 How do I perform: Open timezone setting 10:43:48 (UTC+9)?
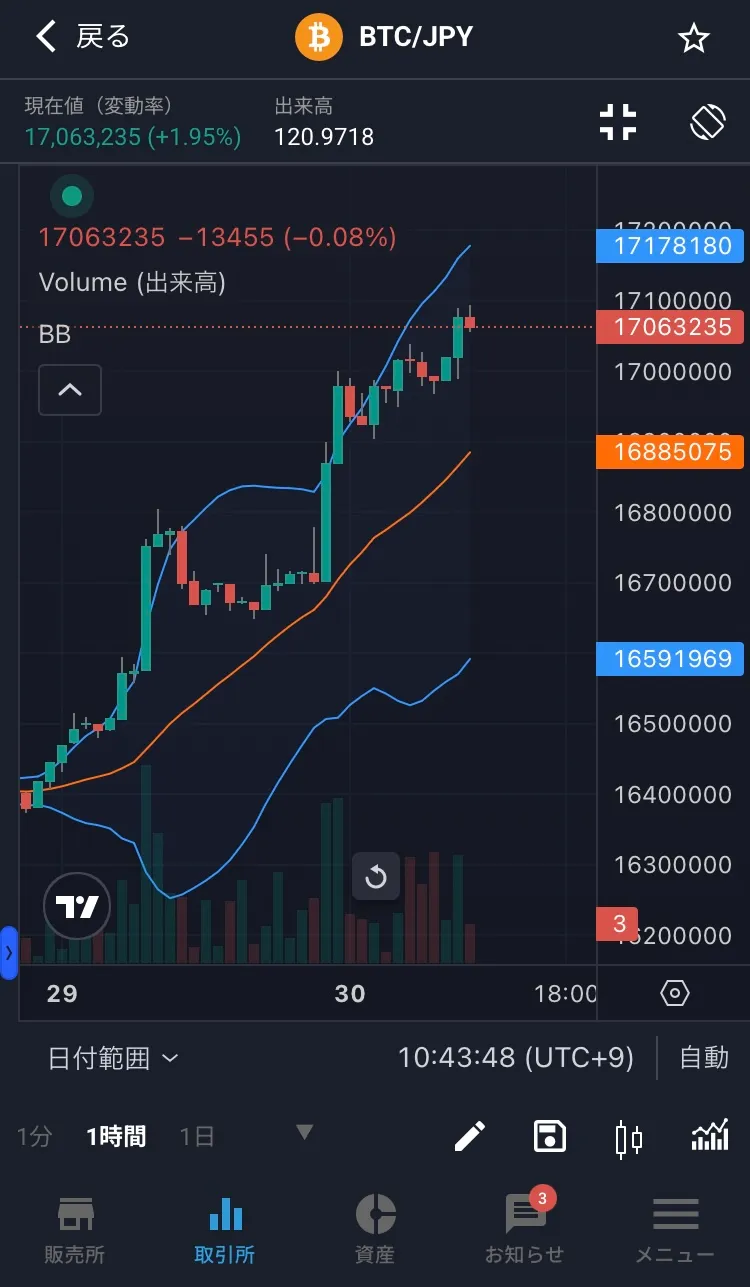[515, 1058]
